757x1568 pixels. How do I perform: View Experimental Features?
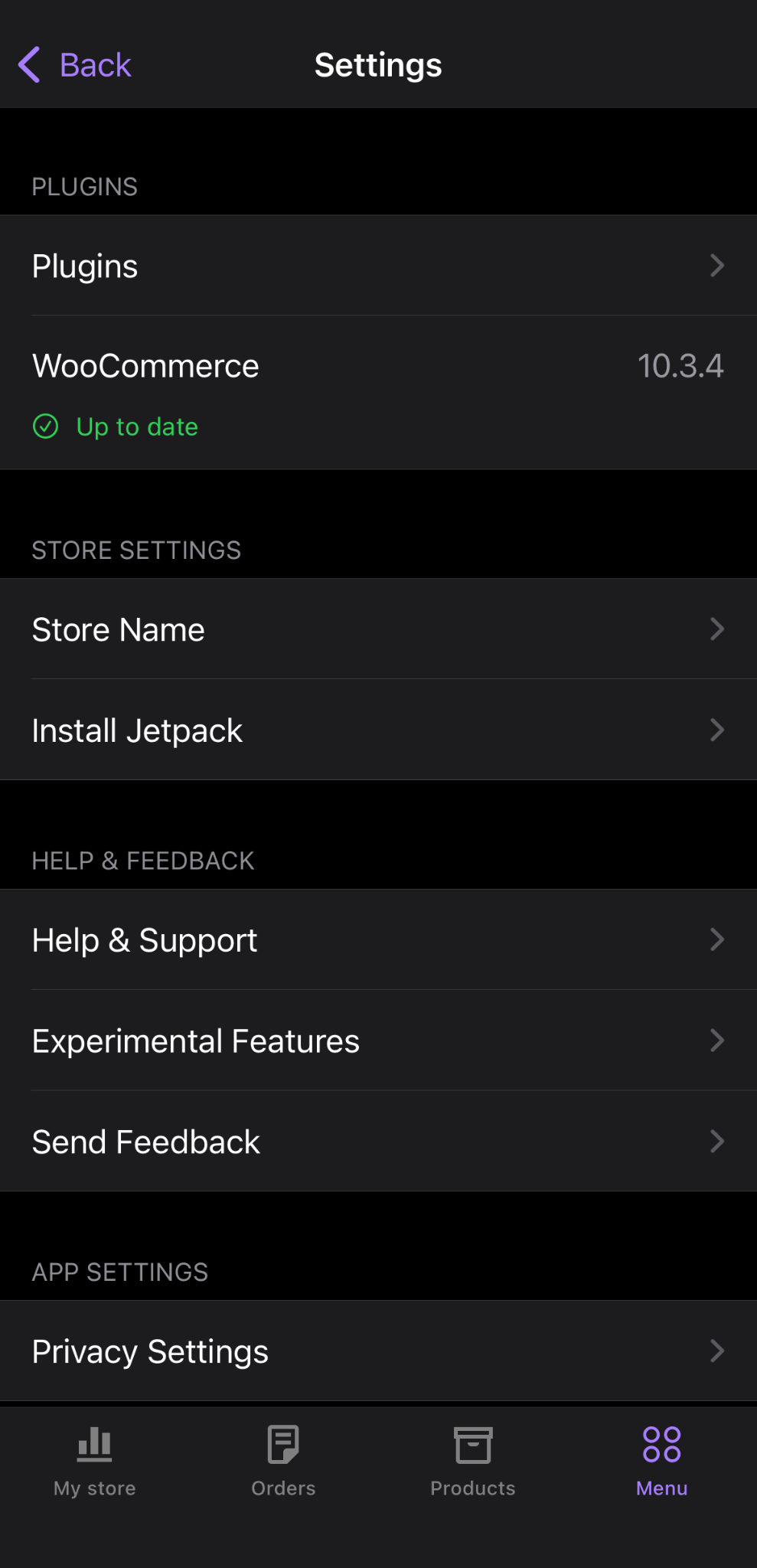pyautogui.click(x=378, y=1041)
